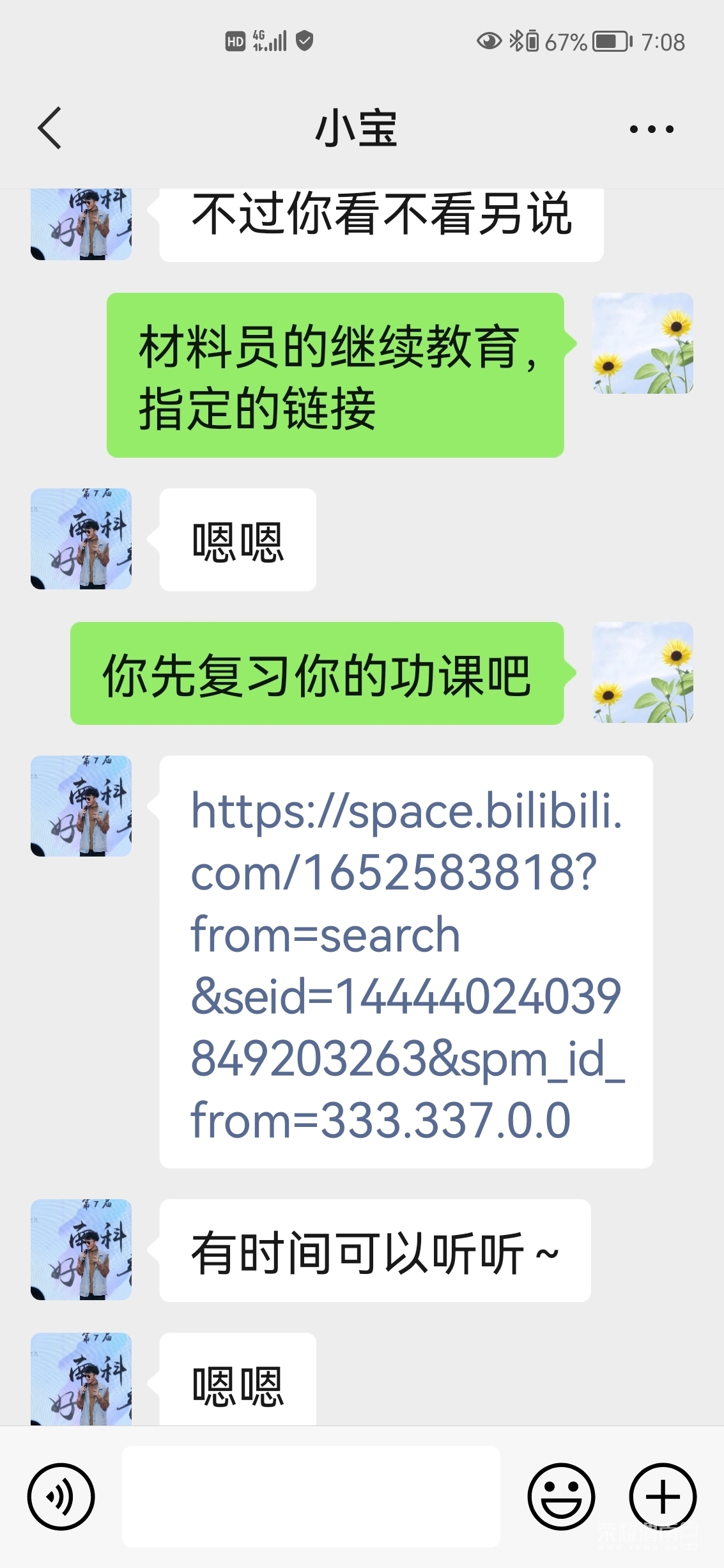The width and height of the screenshot is (724, 1568).
Task: Switch to voice message input
Action: 61,1496
